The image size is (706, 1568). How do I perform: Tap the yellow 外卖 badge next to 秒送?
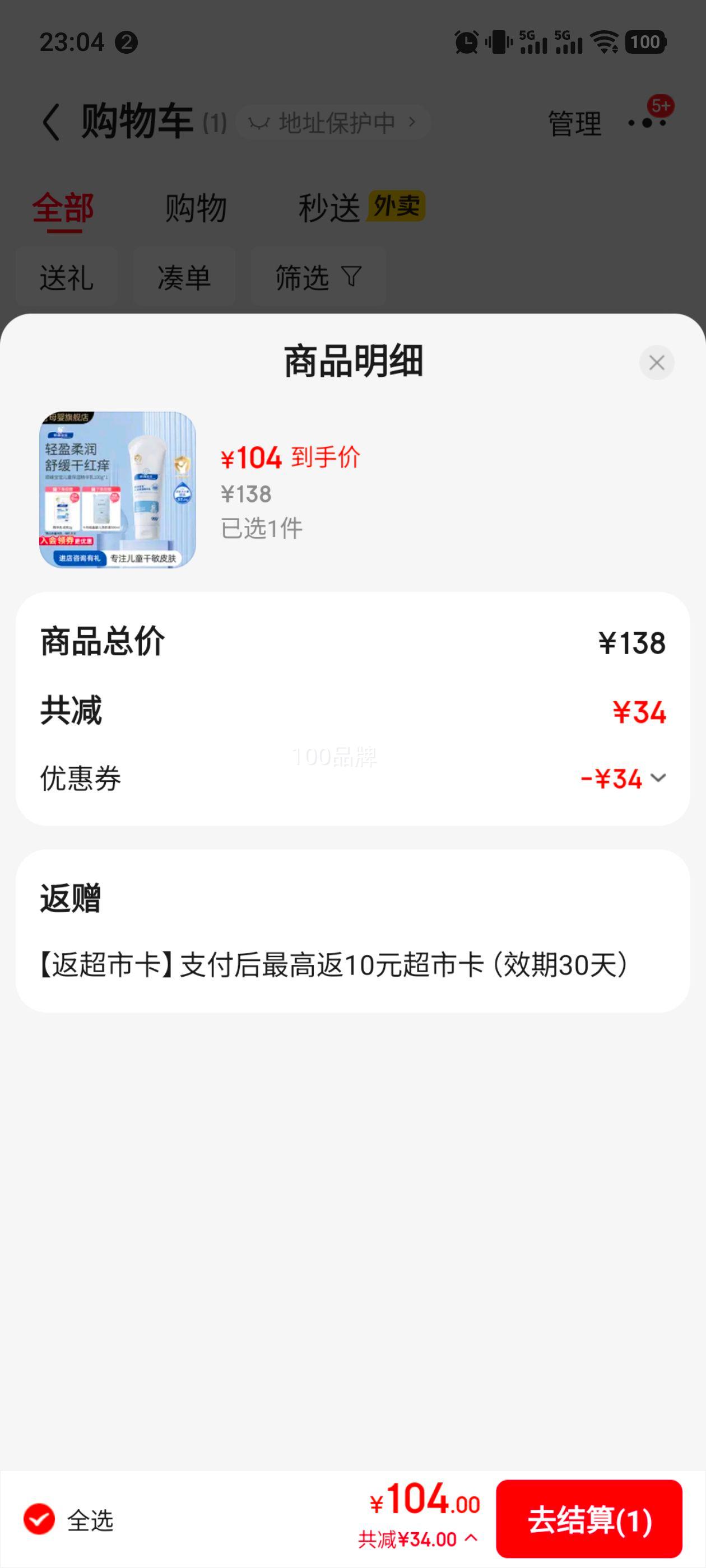click(x=397, y=206)
